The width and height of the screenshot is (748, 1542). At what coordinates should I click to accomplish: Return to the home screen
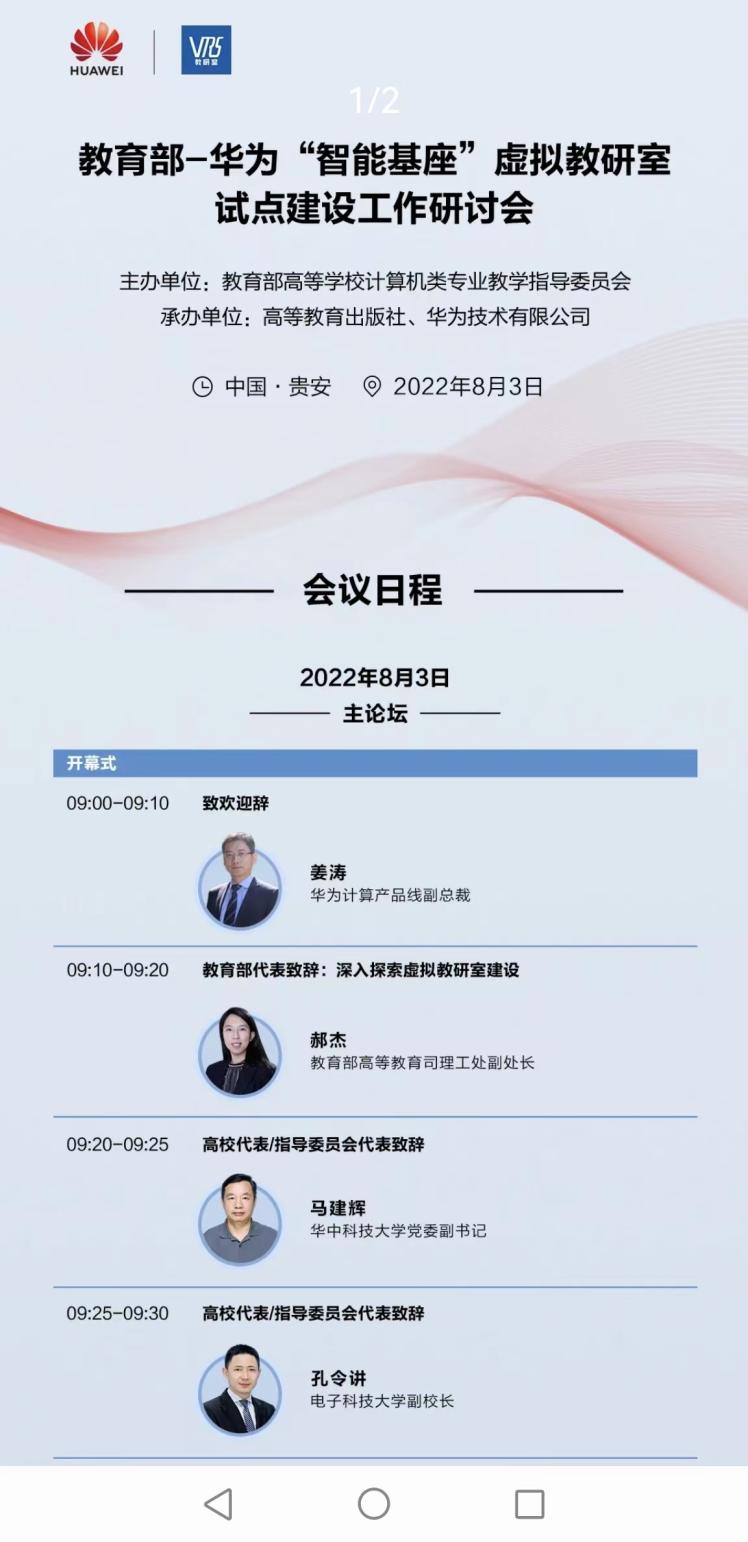[373, 1504]
